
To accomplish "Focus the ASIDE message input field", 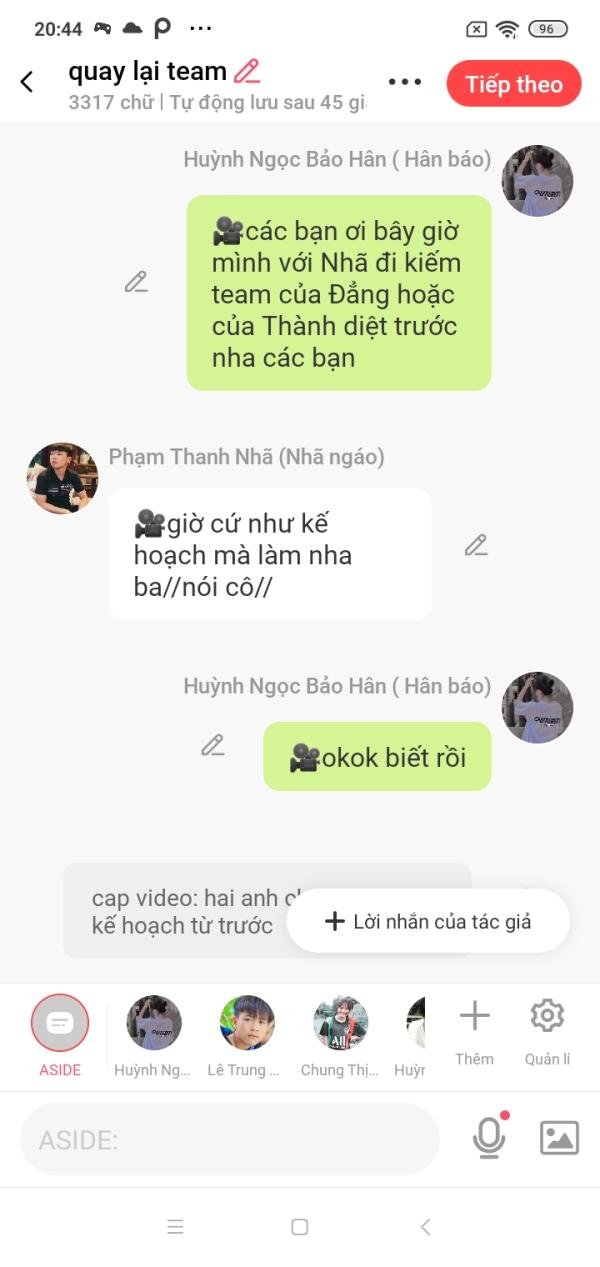I will (x=230, y=1139).
